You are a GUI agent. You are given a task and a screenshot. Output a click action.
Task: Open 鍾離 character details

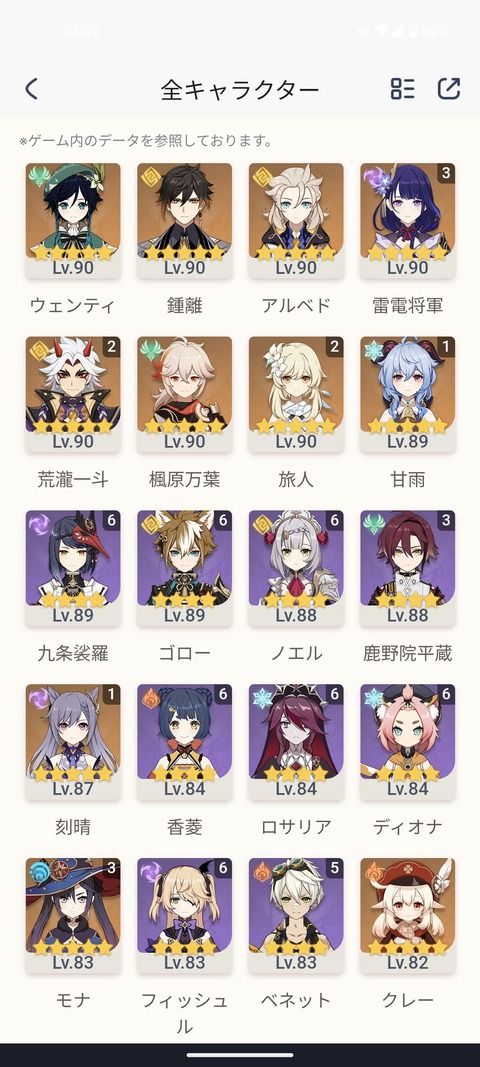[185, 221]
